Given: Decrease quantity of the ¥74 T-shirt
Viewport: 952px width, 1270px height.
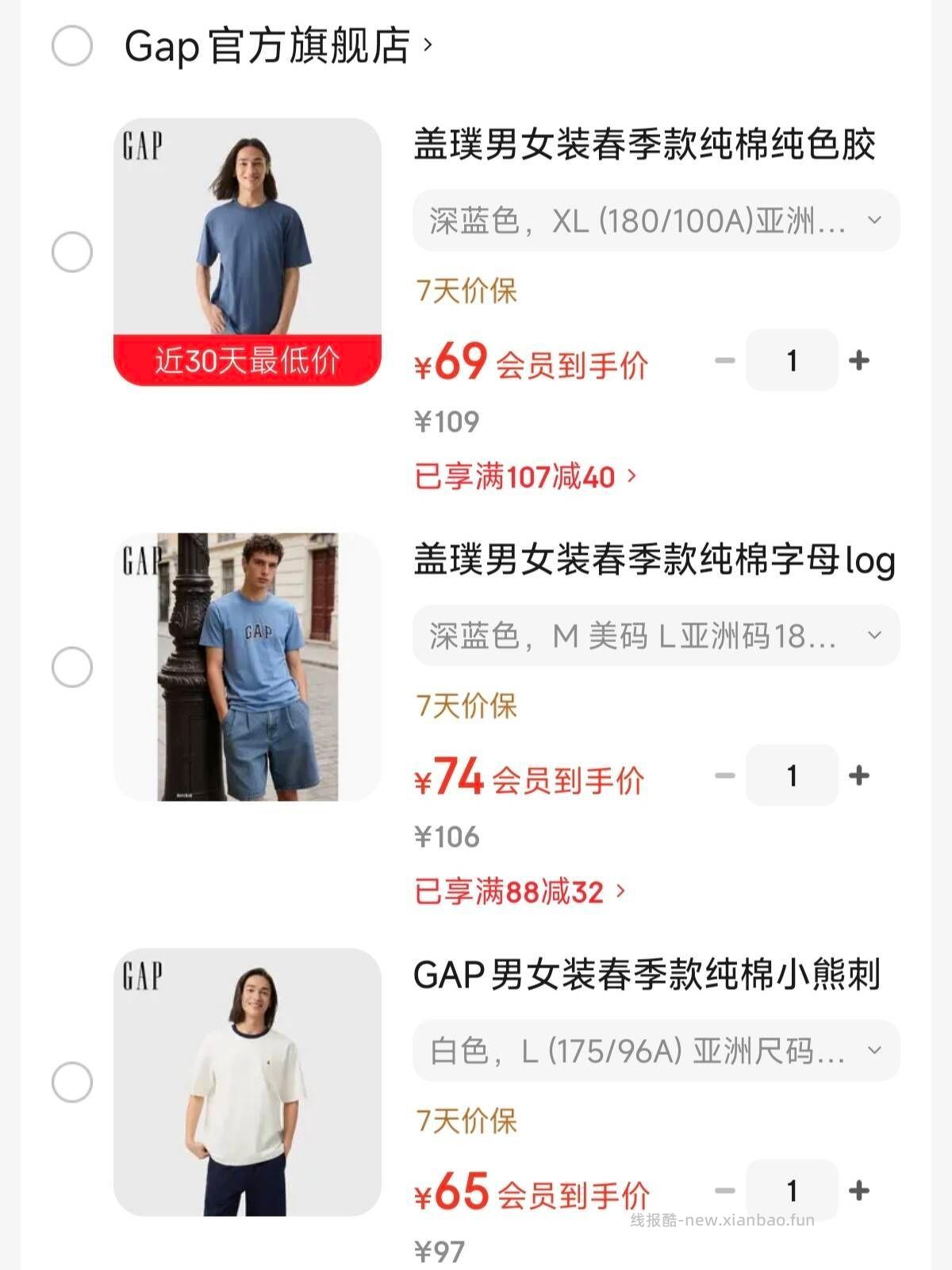Looking at the screenshot, I should click(x=724, y=775).
